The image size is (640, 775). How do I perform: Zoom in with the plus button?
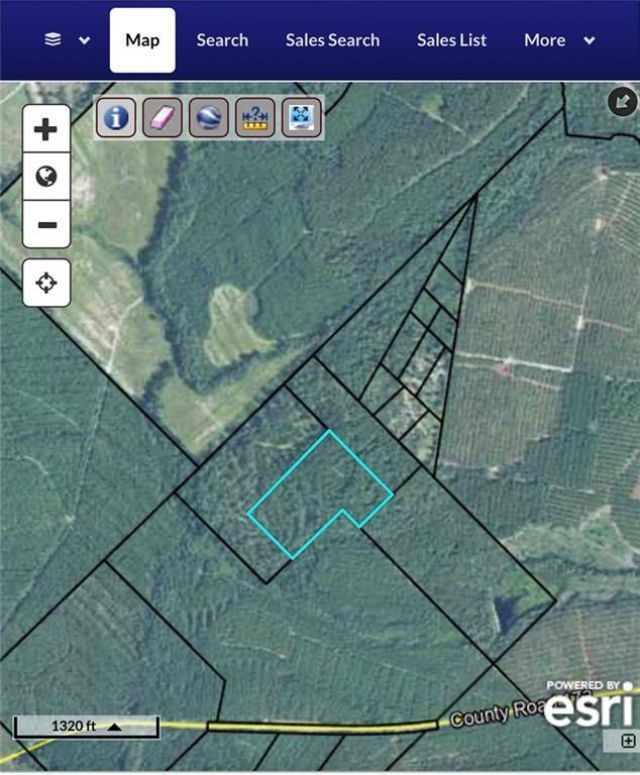tap(46, 129)
